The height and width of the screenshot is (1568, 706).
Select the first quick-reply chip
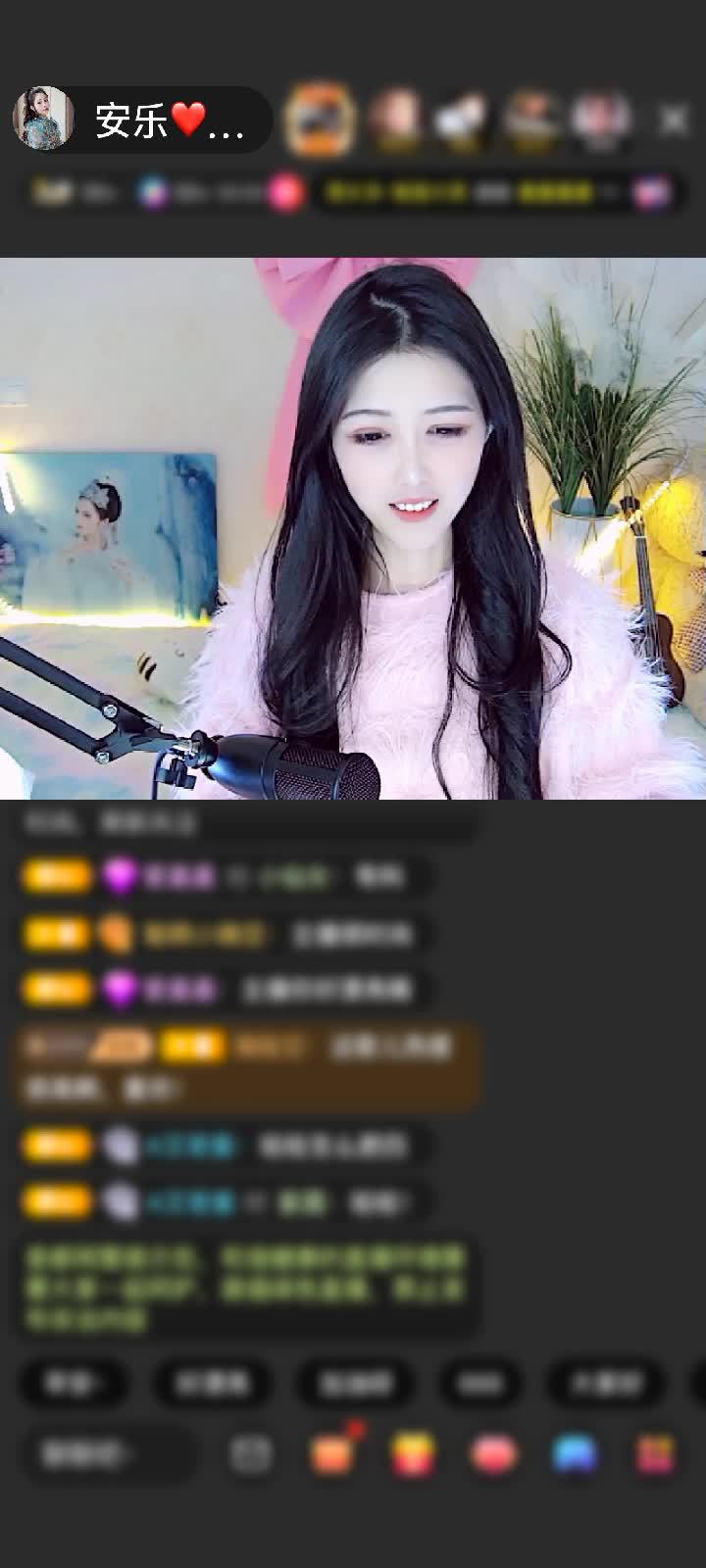73,1383
